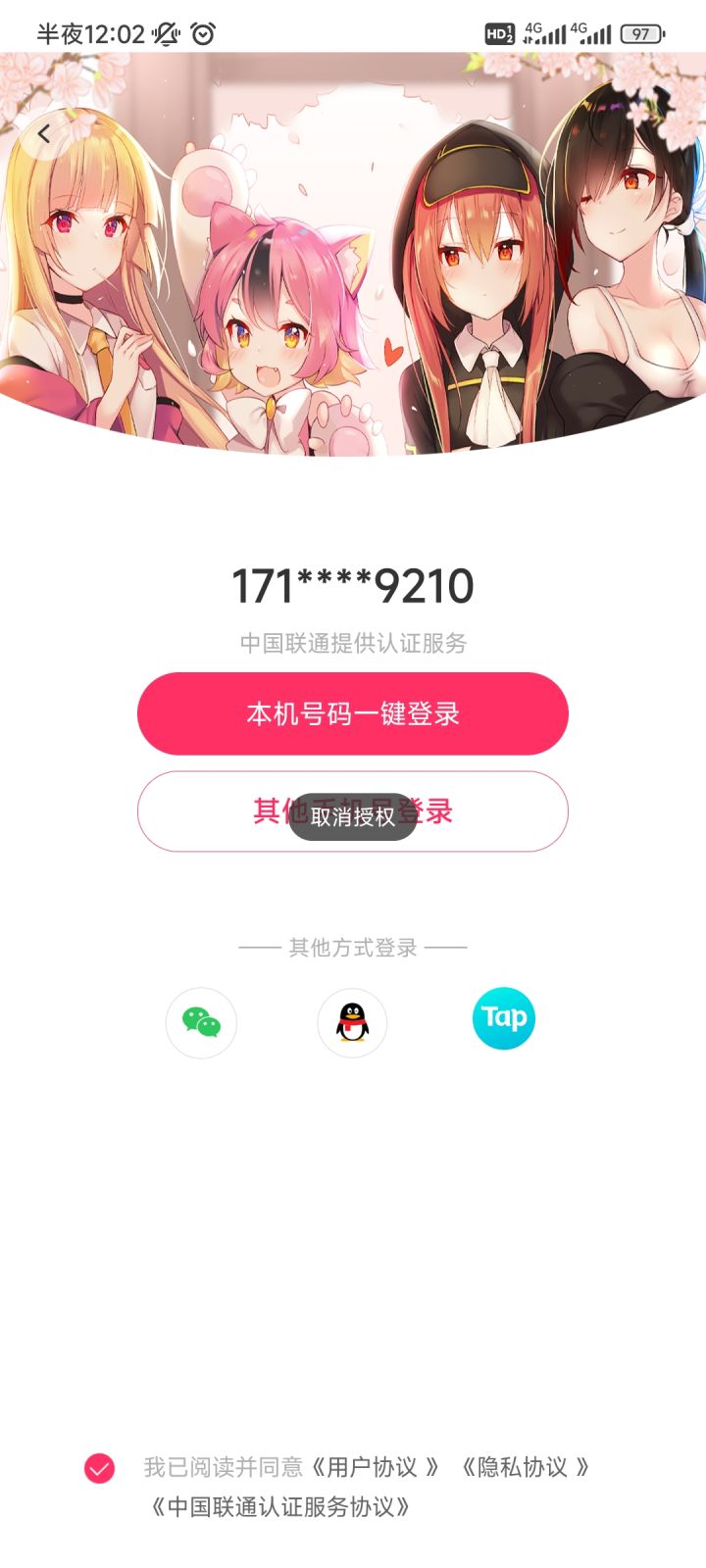Image resolution: width=706 pixels, height=1568 pixels.
Task: Tap the anime banner artwork
Action: (x=353, y=255)
